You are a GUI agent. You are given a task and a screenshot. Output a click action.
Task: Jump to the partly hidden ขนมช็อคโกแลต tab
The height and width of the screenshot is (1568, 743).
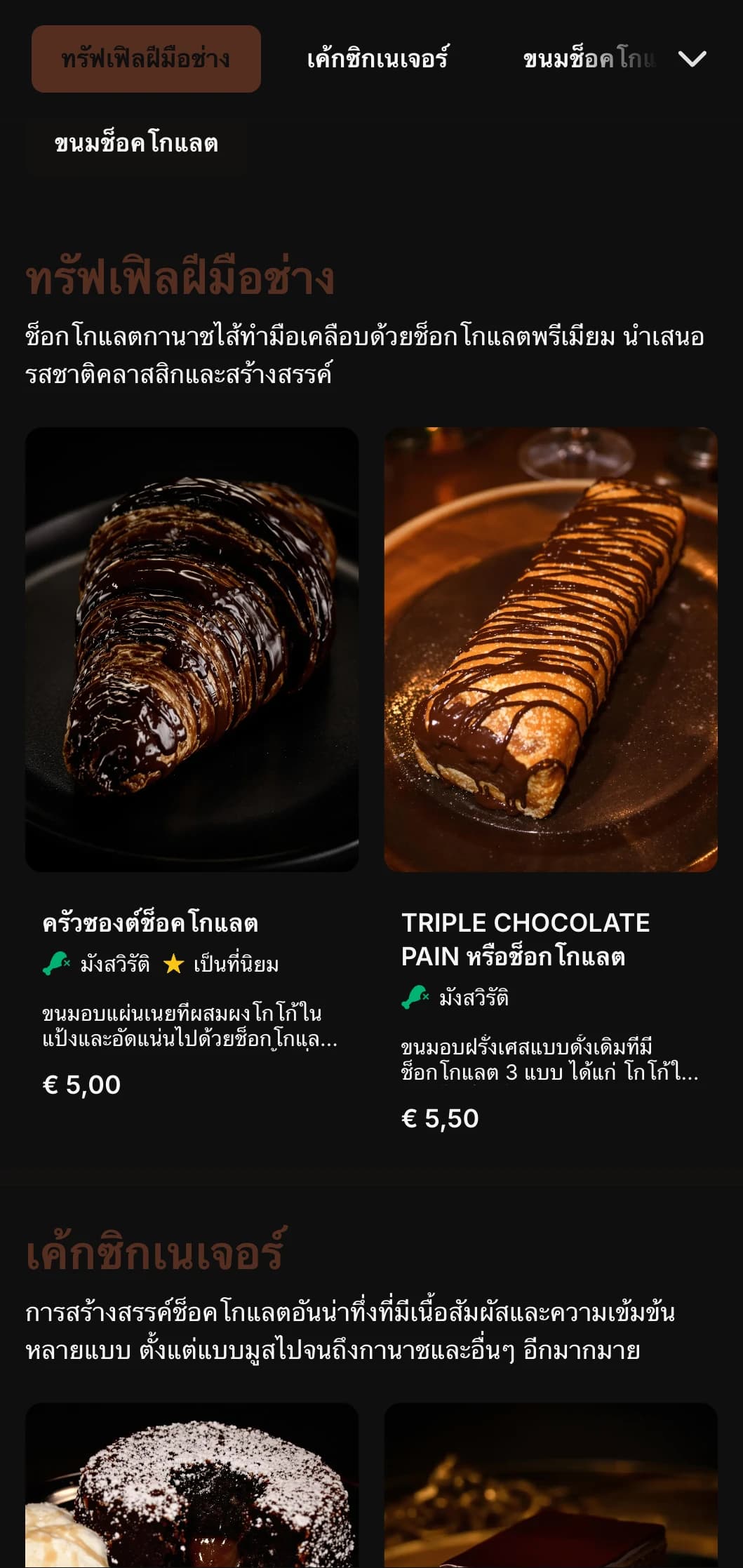pos(588,59)
